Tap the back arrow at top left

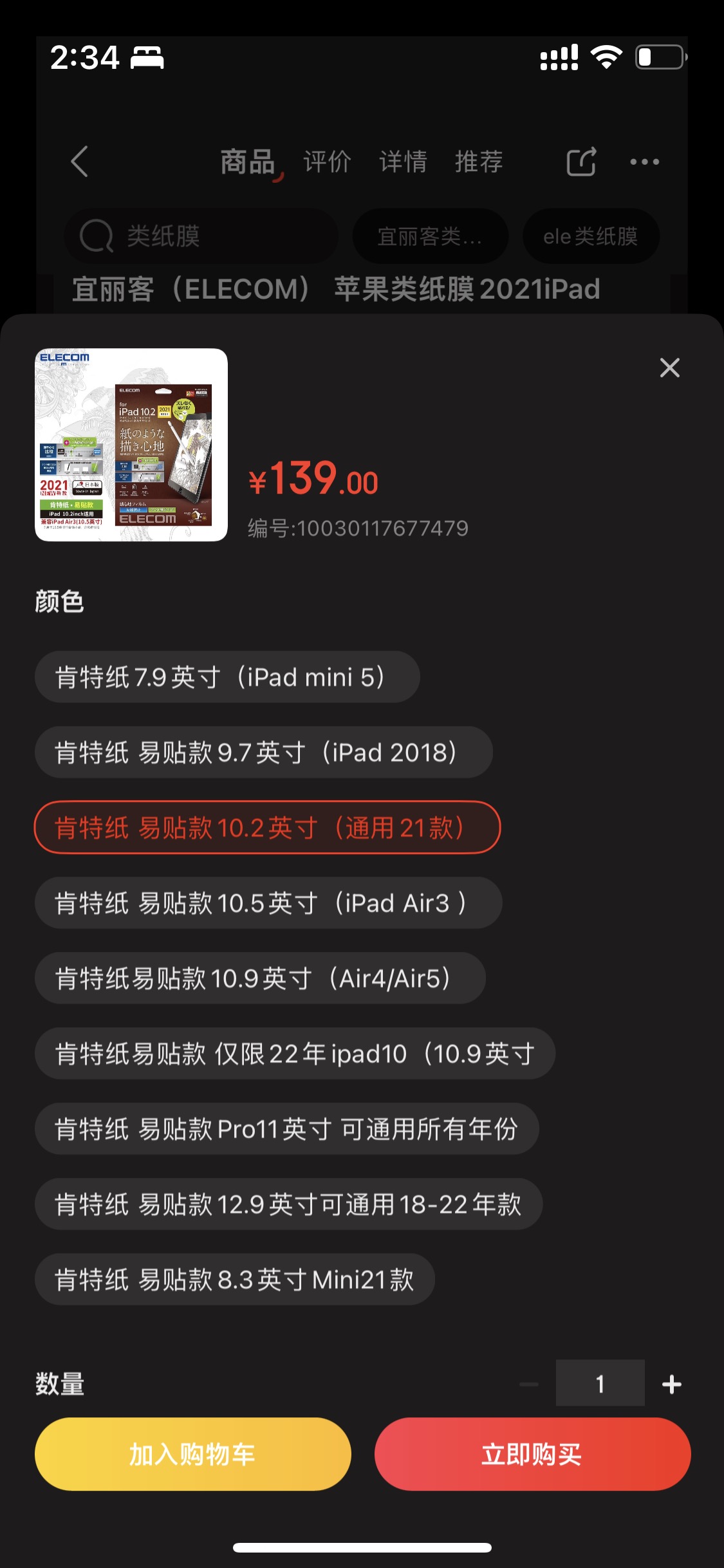pos(80,162)
